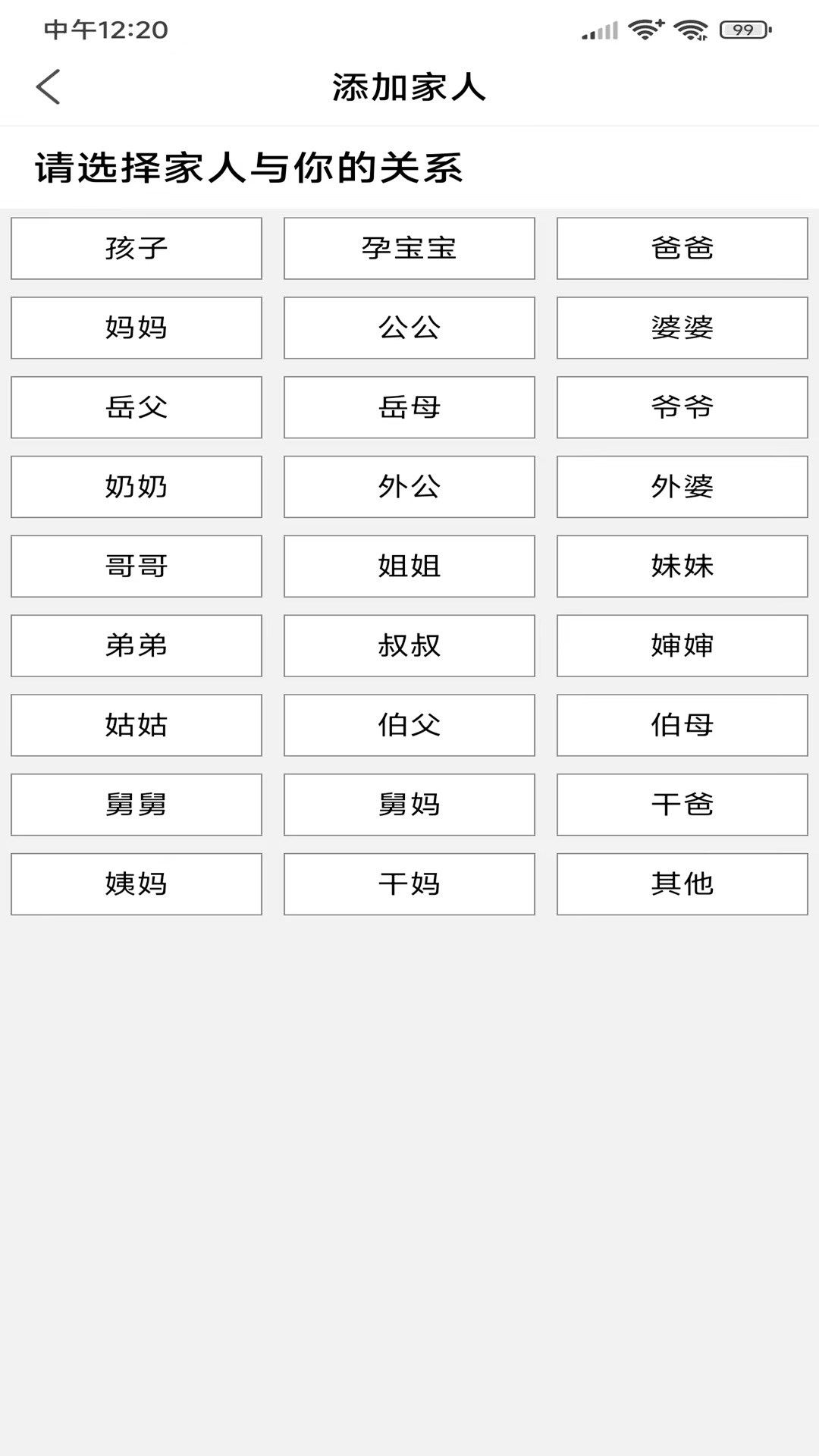
Task: Go back from 添加家人 screen
Action: (49, 86)
